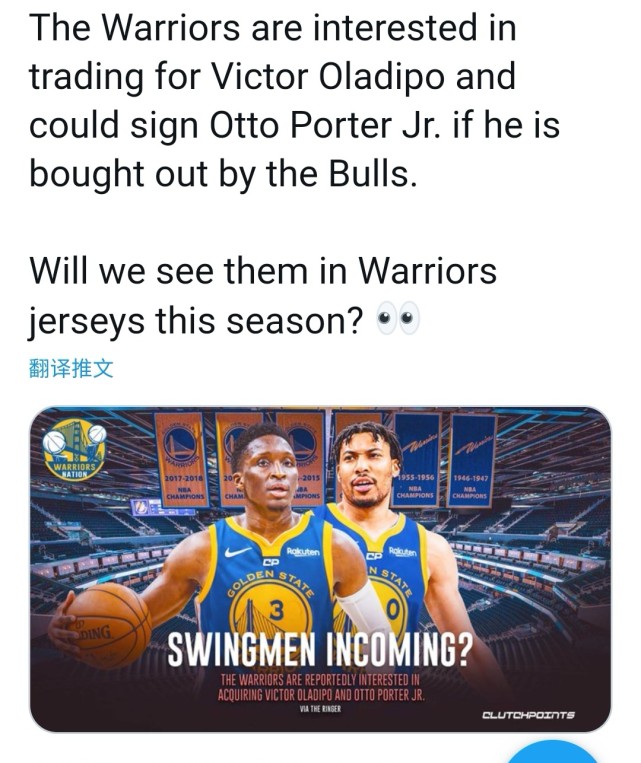This screenshot has width=641, height=763.
Task: Open the Swingmen Incoming tweet image
Action: coord(320,569)
